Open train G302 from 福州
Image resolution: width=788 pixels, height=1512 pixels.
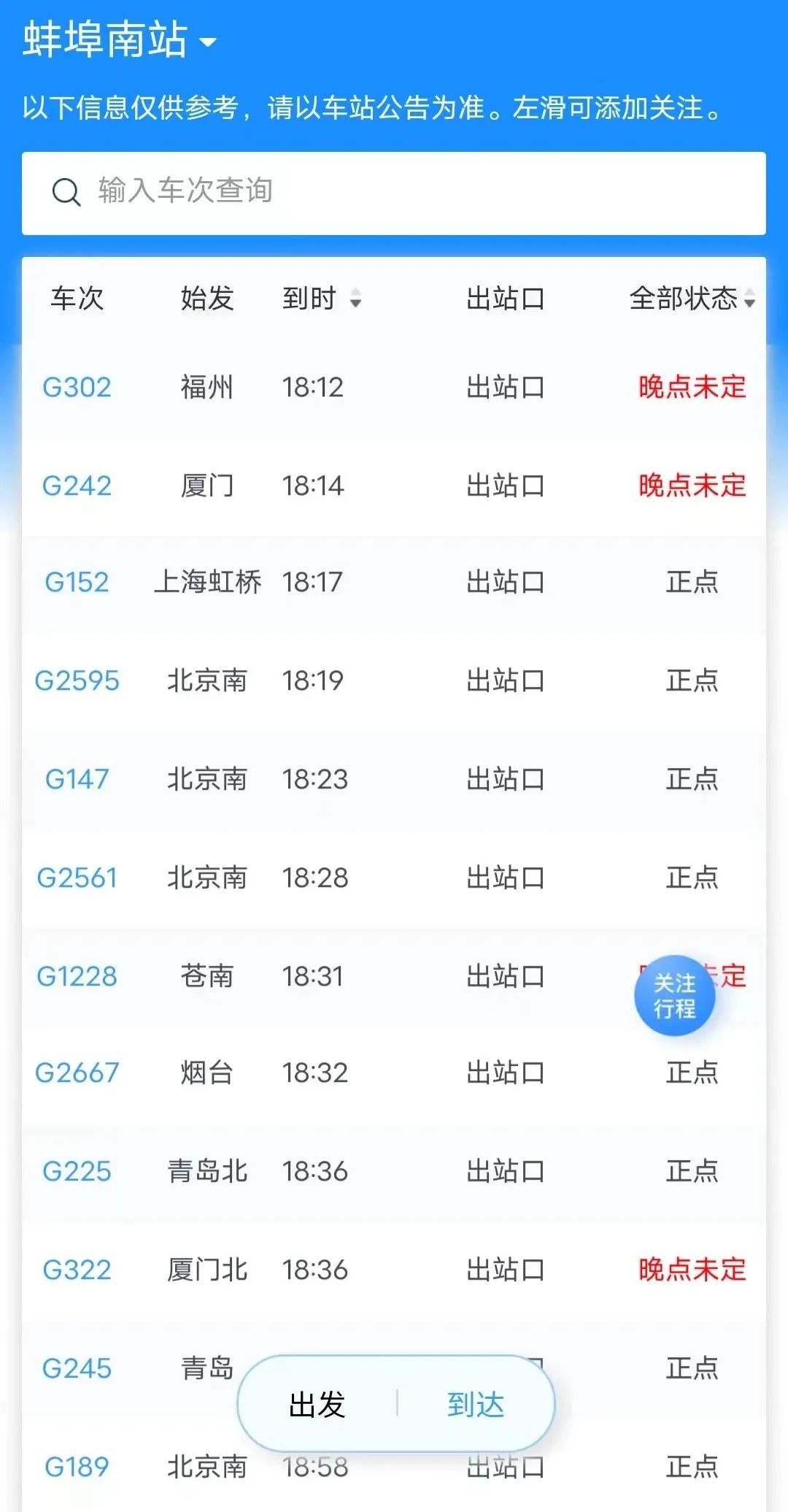click(x=77, y=387)
